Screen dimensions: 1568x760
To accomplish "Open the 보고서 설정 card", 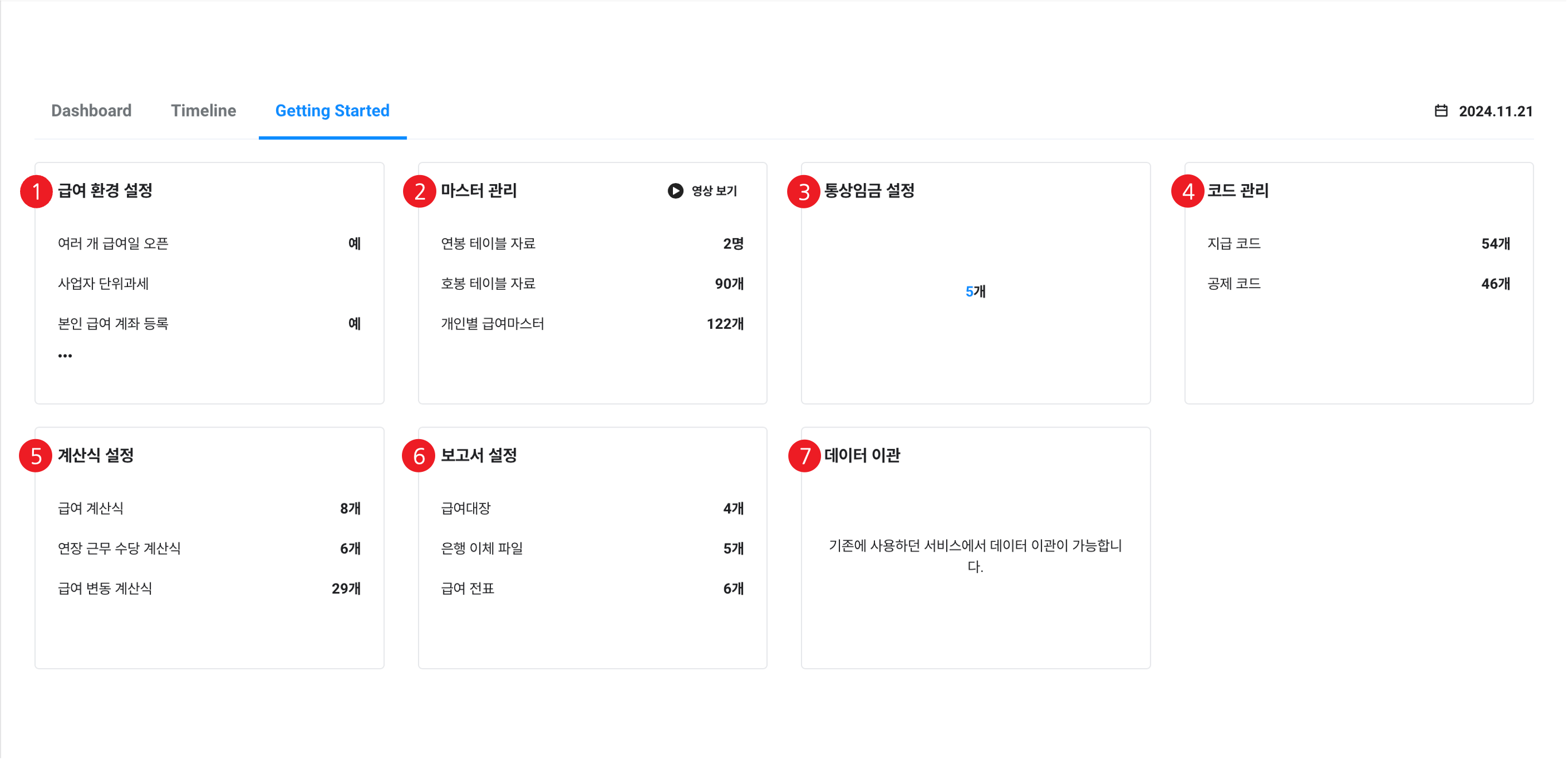I will pyautogui.click(x=478, y=456).
